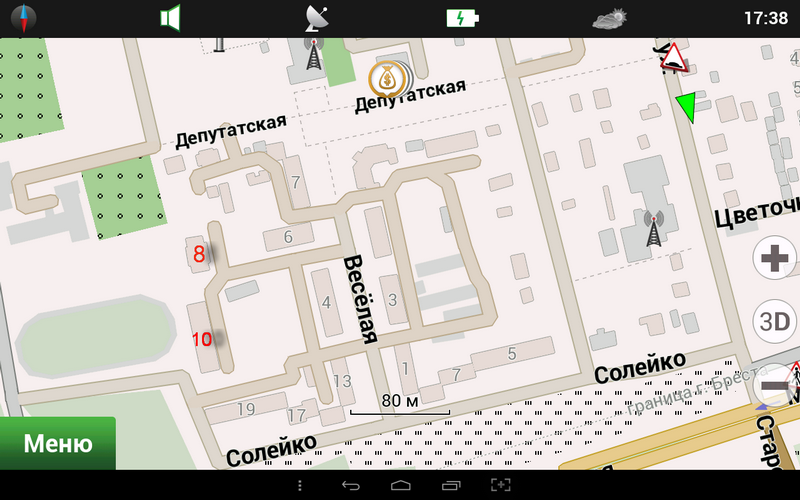The height and width of the screenshot is (500, 800).
Task: Zoom out with the minus button
Action: [x=775, y=385]
